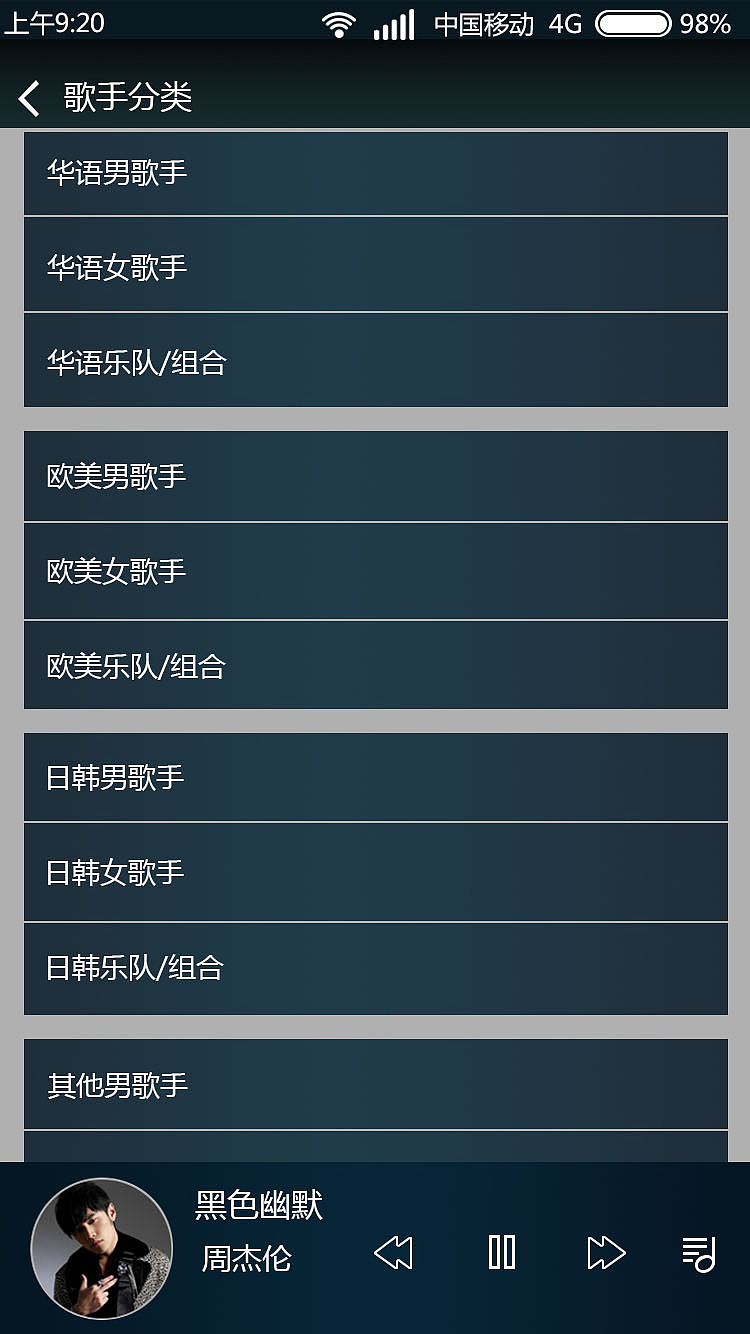Expand the 日韩女歌手 list entry
Screen dimensions: 750x1334
click(x=375, y=872)
